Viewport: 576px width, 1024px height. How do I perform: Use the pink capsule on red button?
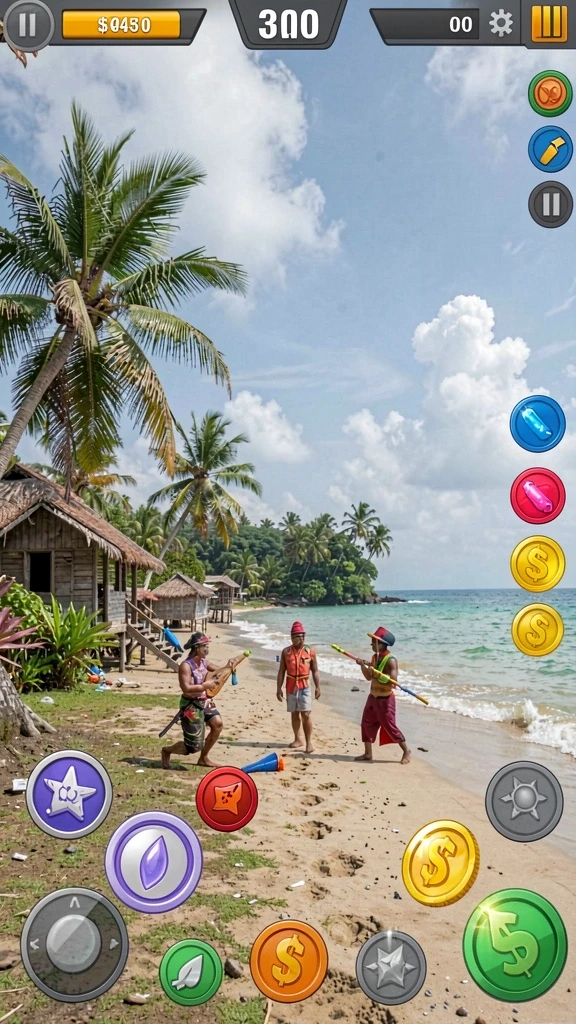(537, 495)
